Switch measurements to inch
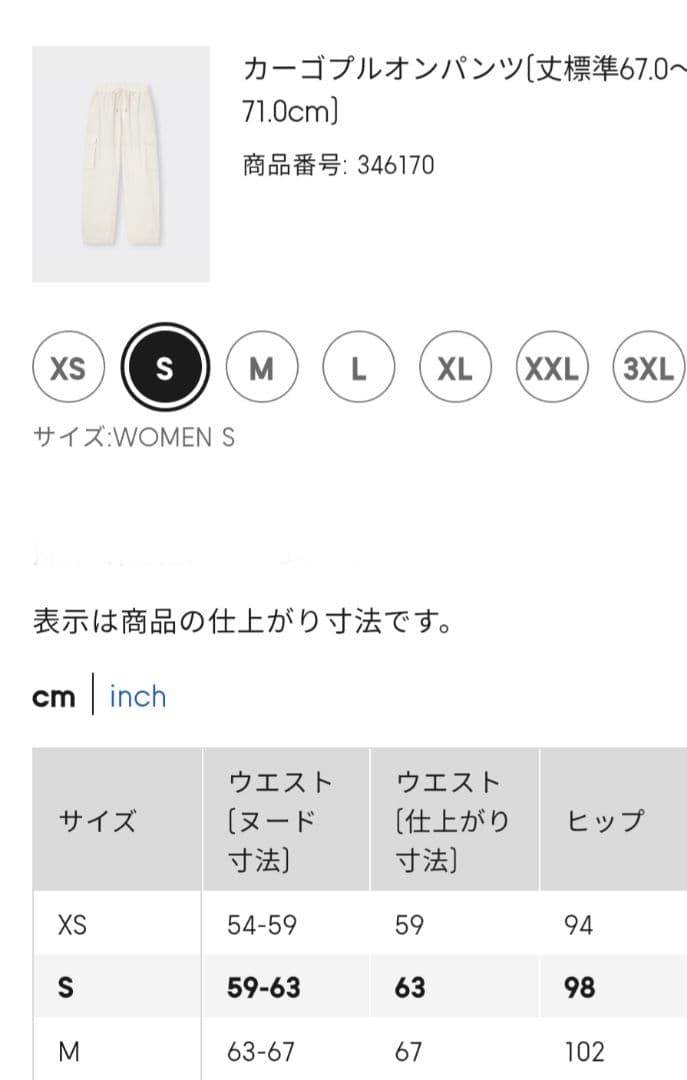Viewport: 687px width, 1080px height. click(x=138, y=696)
